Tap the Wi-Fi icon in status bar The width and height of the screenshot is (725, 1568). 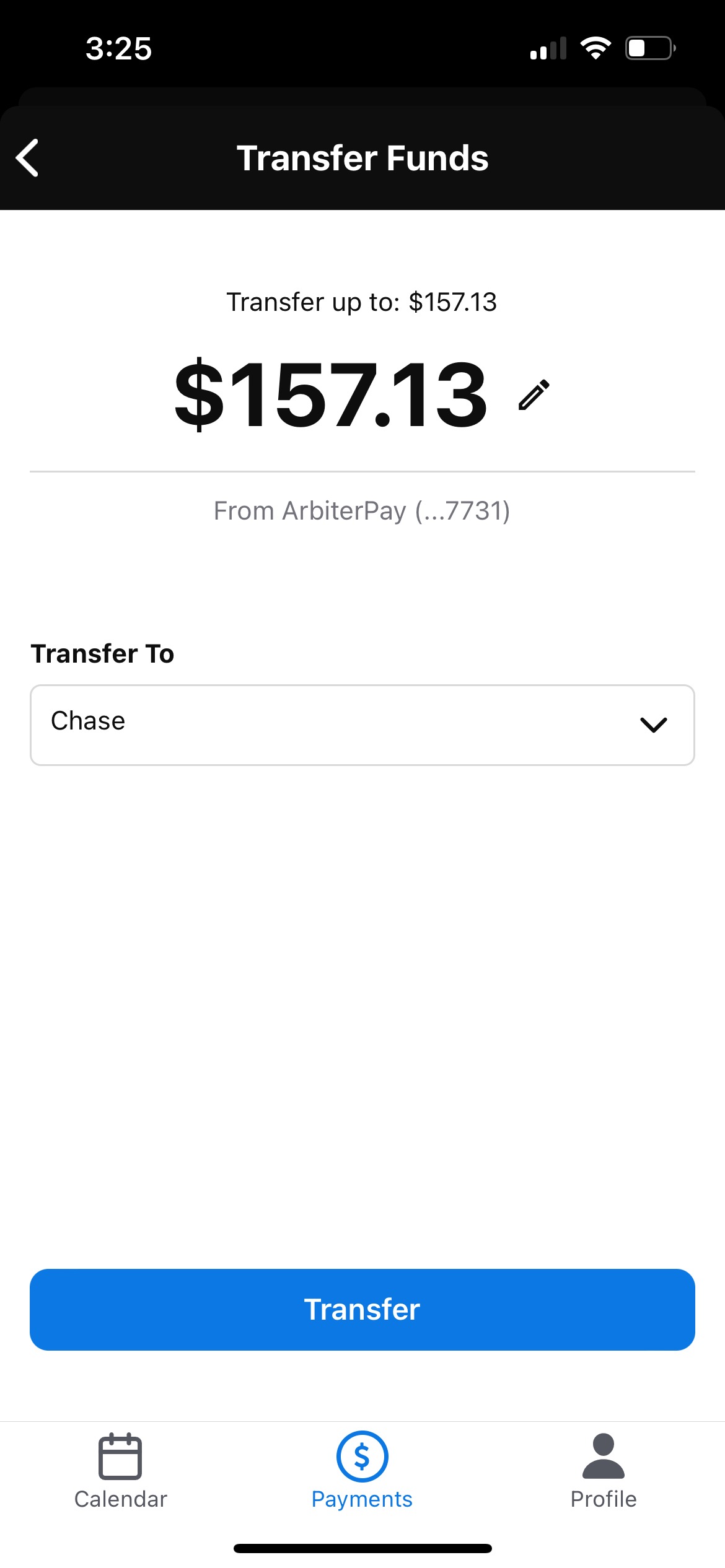pos(595,48)
